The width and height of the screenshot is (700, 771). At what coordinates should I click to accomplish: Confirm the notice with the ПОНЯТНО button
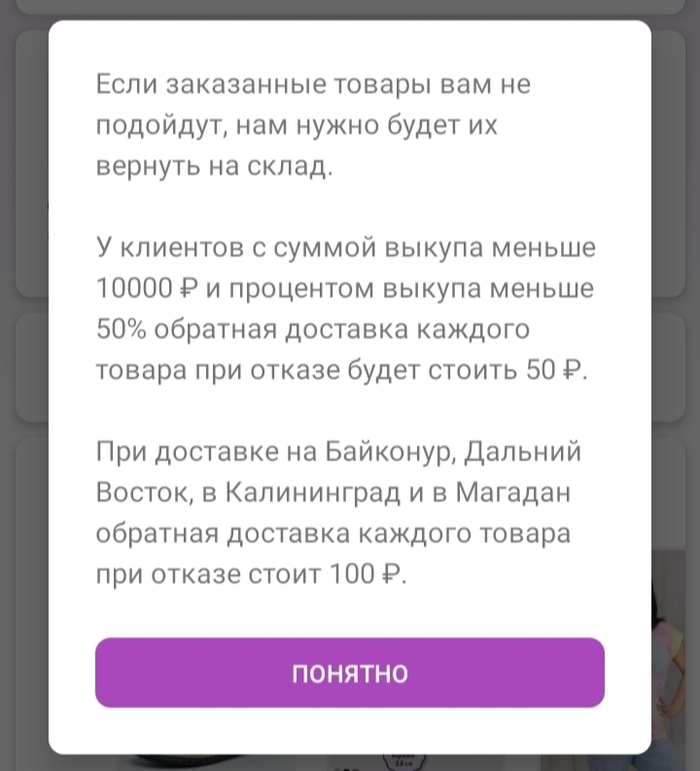pyautogui.click(x=349, y=673)
